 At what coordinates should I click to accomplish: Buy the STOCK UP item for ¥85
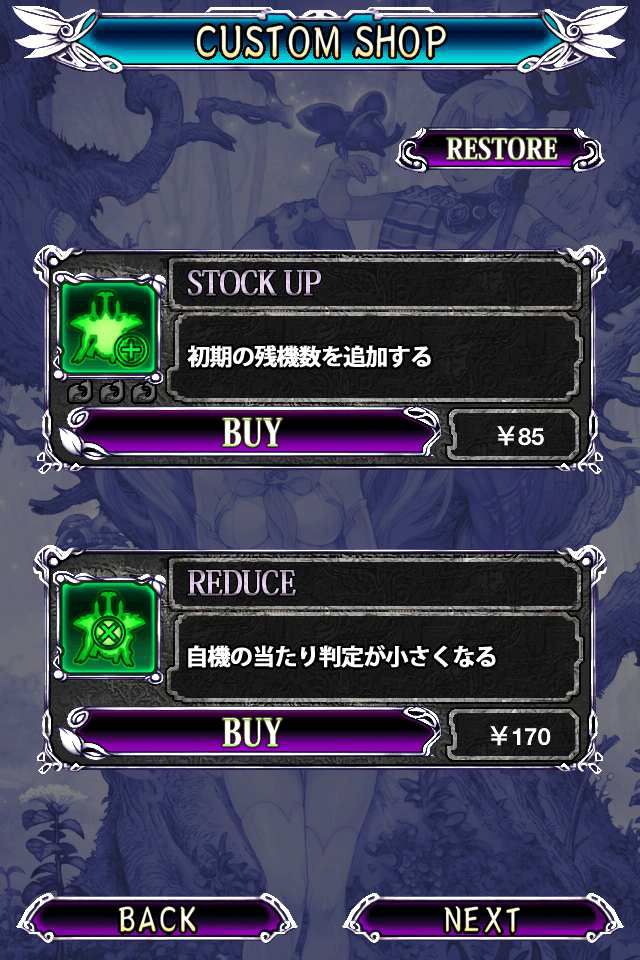coord(252,433)
